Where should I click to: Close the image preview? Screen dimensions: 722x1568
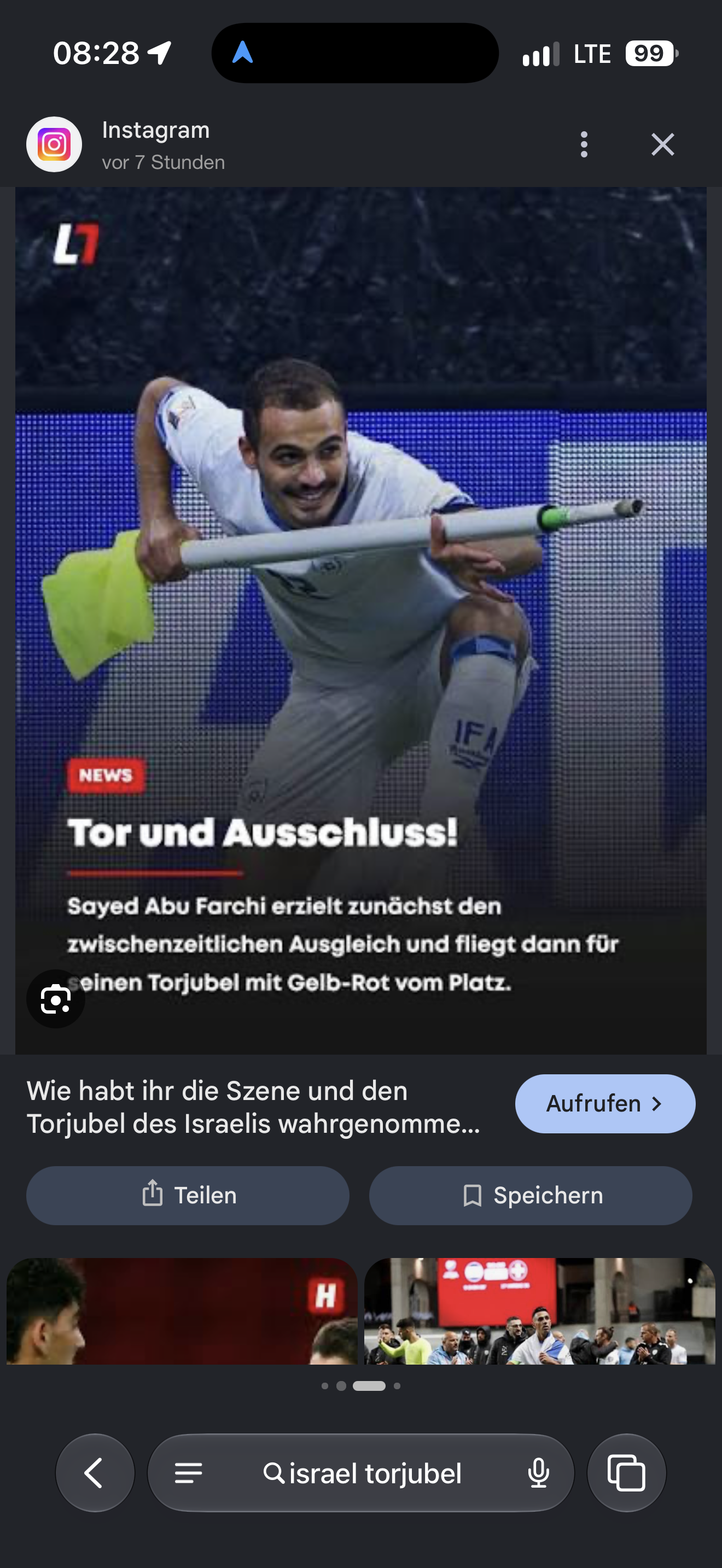pos(662,144)
